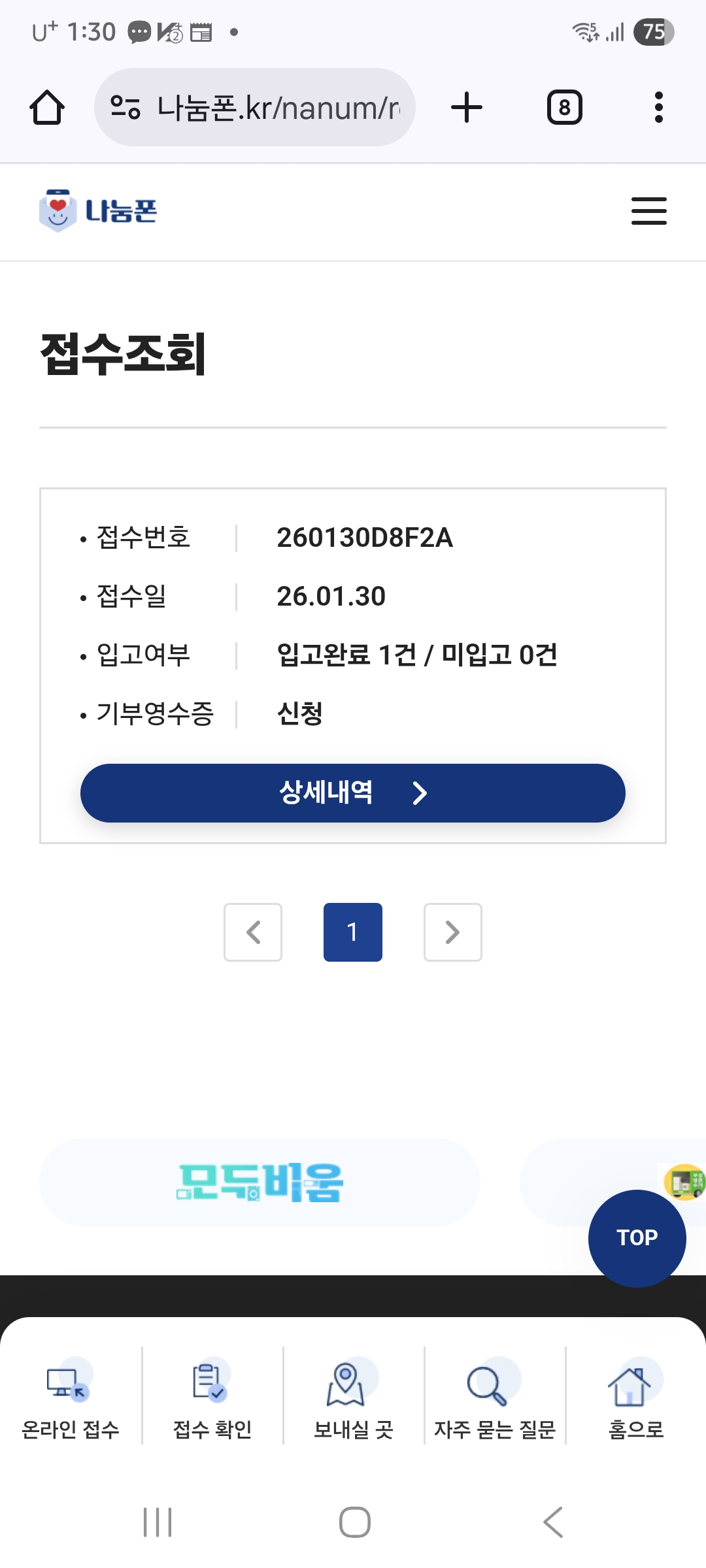Tap the system back button

[553, 1522]
